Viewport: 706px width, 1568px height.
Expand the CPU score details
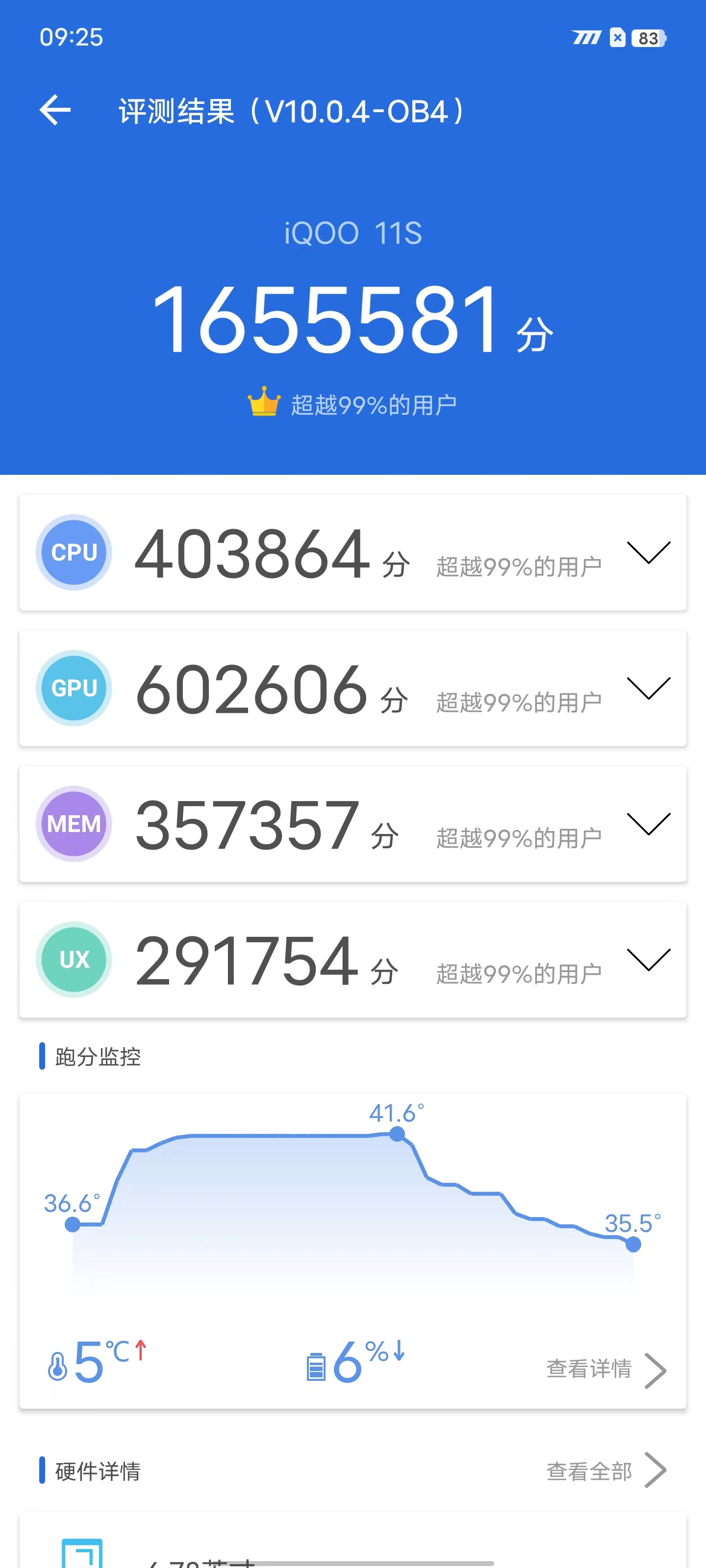pos(648,553)
